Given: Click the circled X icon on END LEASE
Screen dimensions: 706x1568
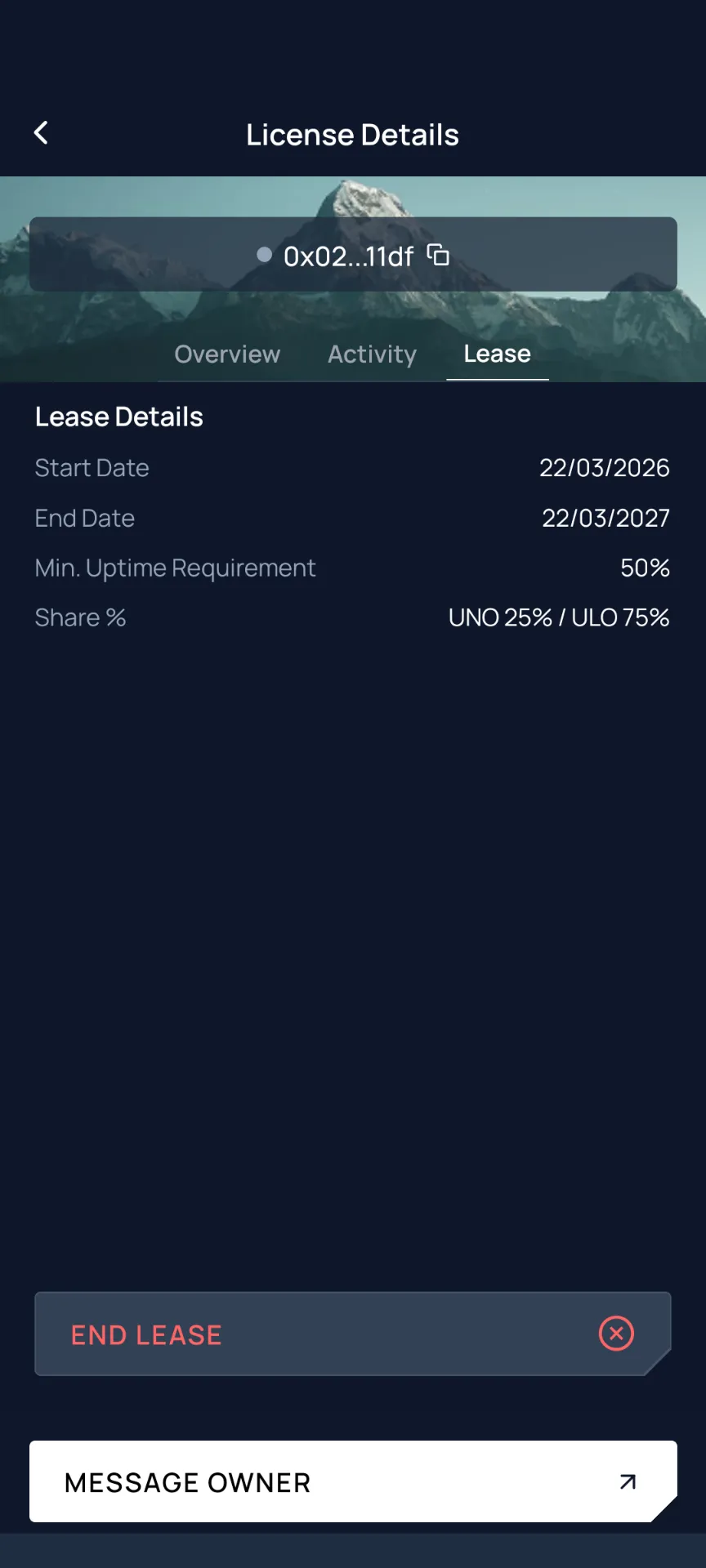Looking at the screenshot, I should coord(616,1334).
